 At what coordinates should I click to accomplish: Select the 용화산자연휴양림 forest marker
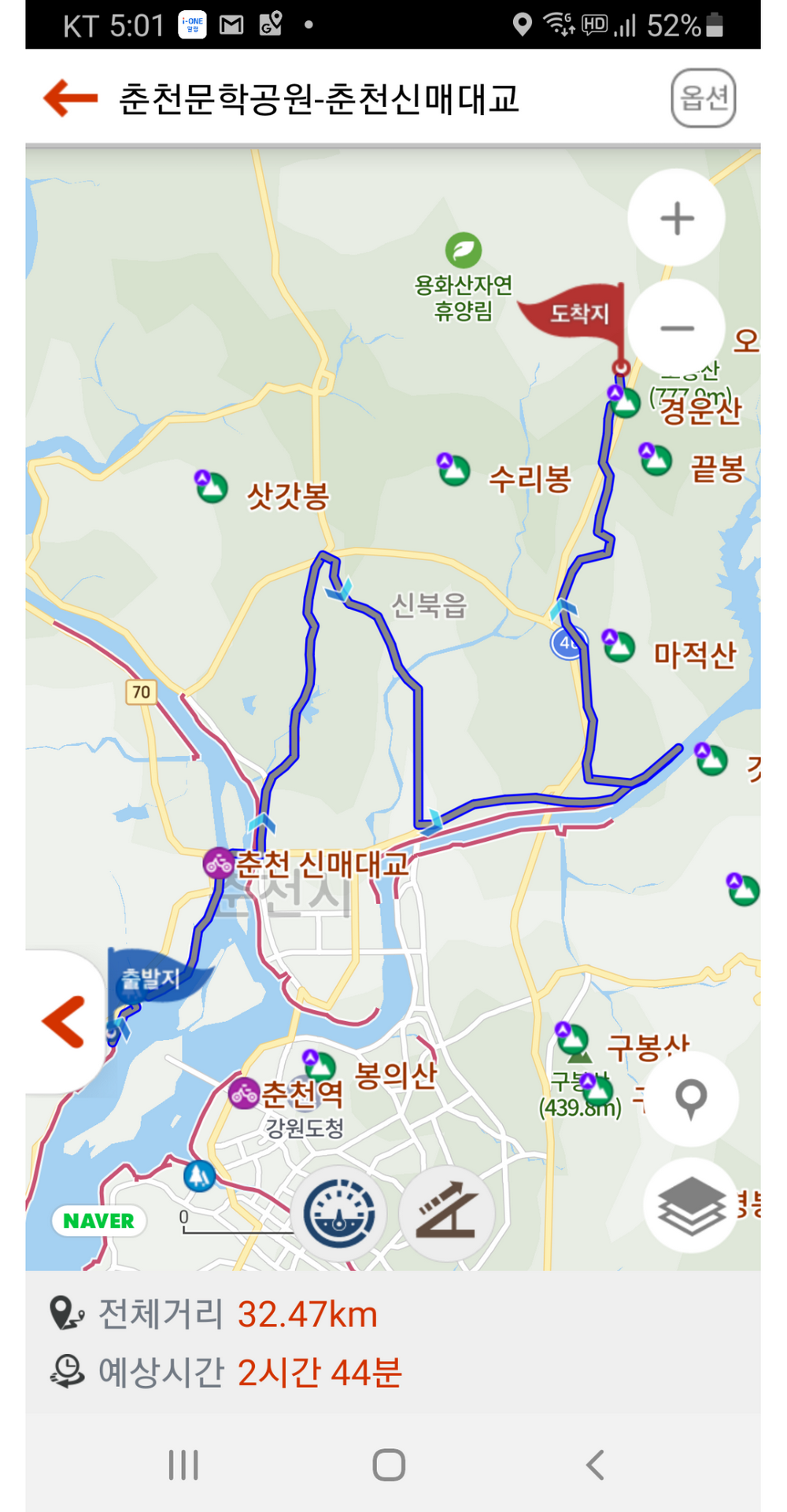pyautogui.click(x=464, y=250)
